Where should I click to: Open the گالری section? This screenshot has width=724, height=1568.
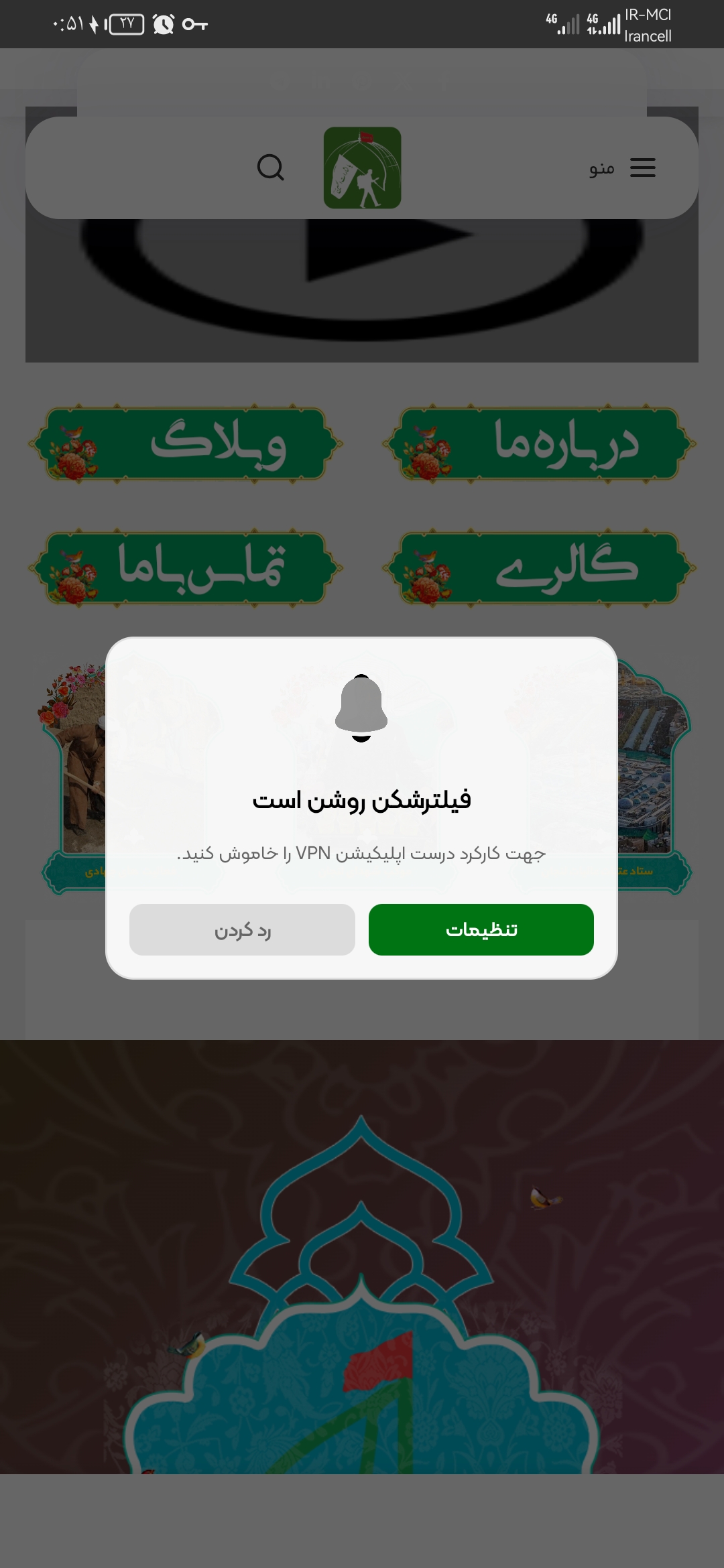tap(539, 568)
